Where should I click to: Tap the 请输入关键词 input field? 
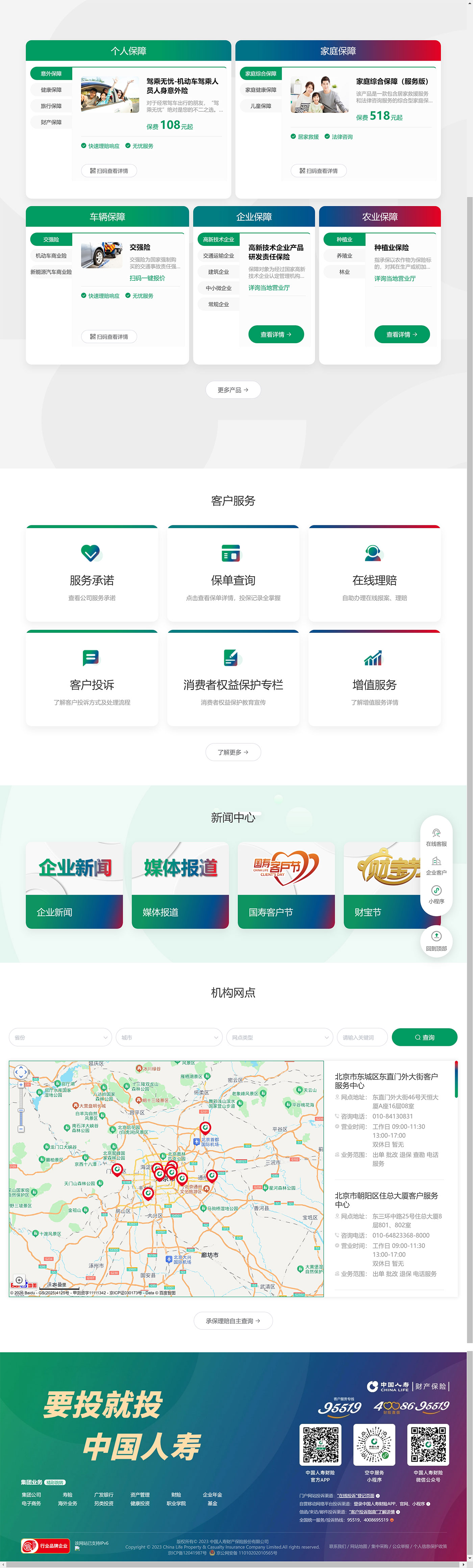point(362,1037)
